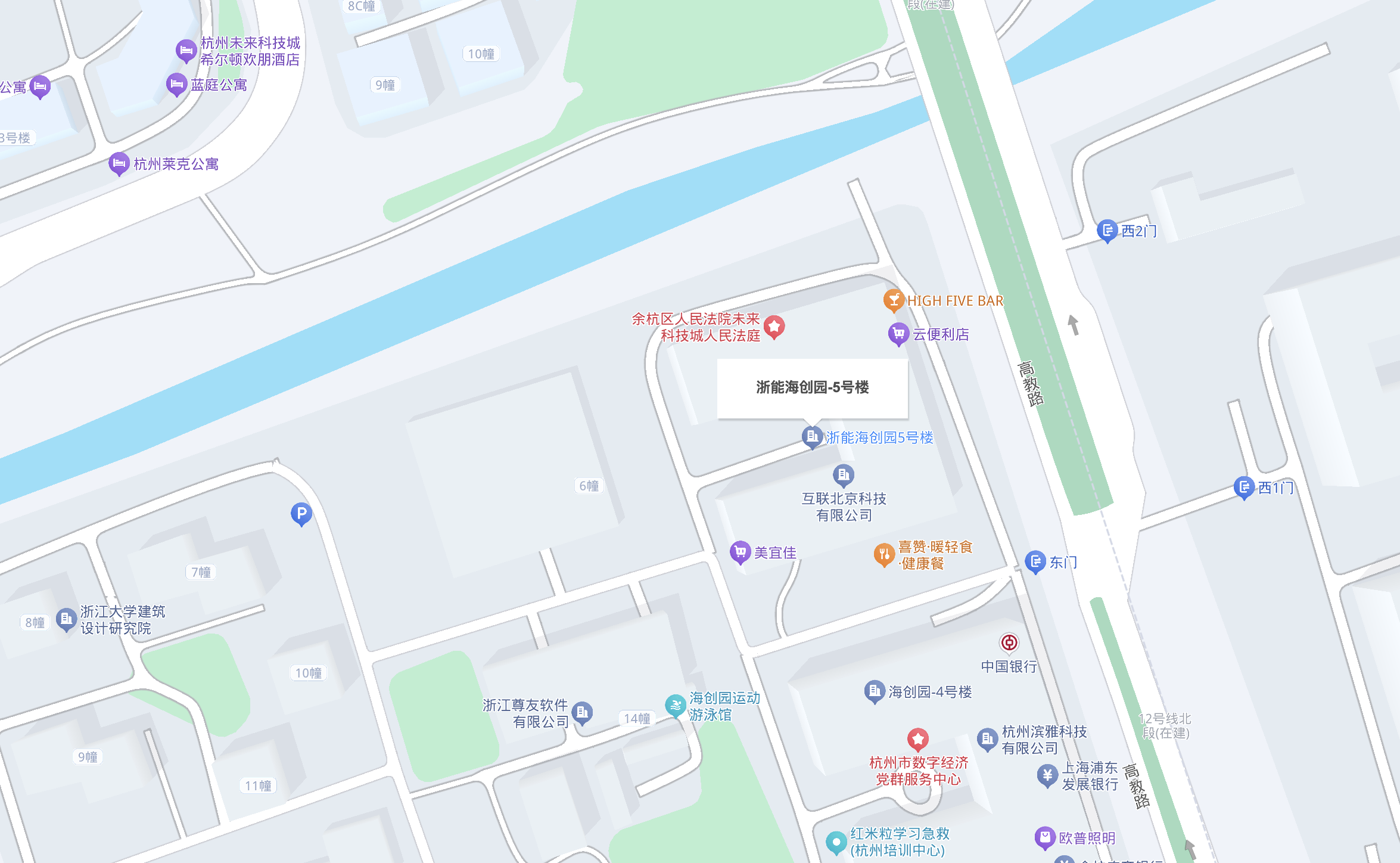Tap the 西2门 gate marker
This screenshot has width=1400, height=863.
click(x=1107, y=231)
